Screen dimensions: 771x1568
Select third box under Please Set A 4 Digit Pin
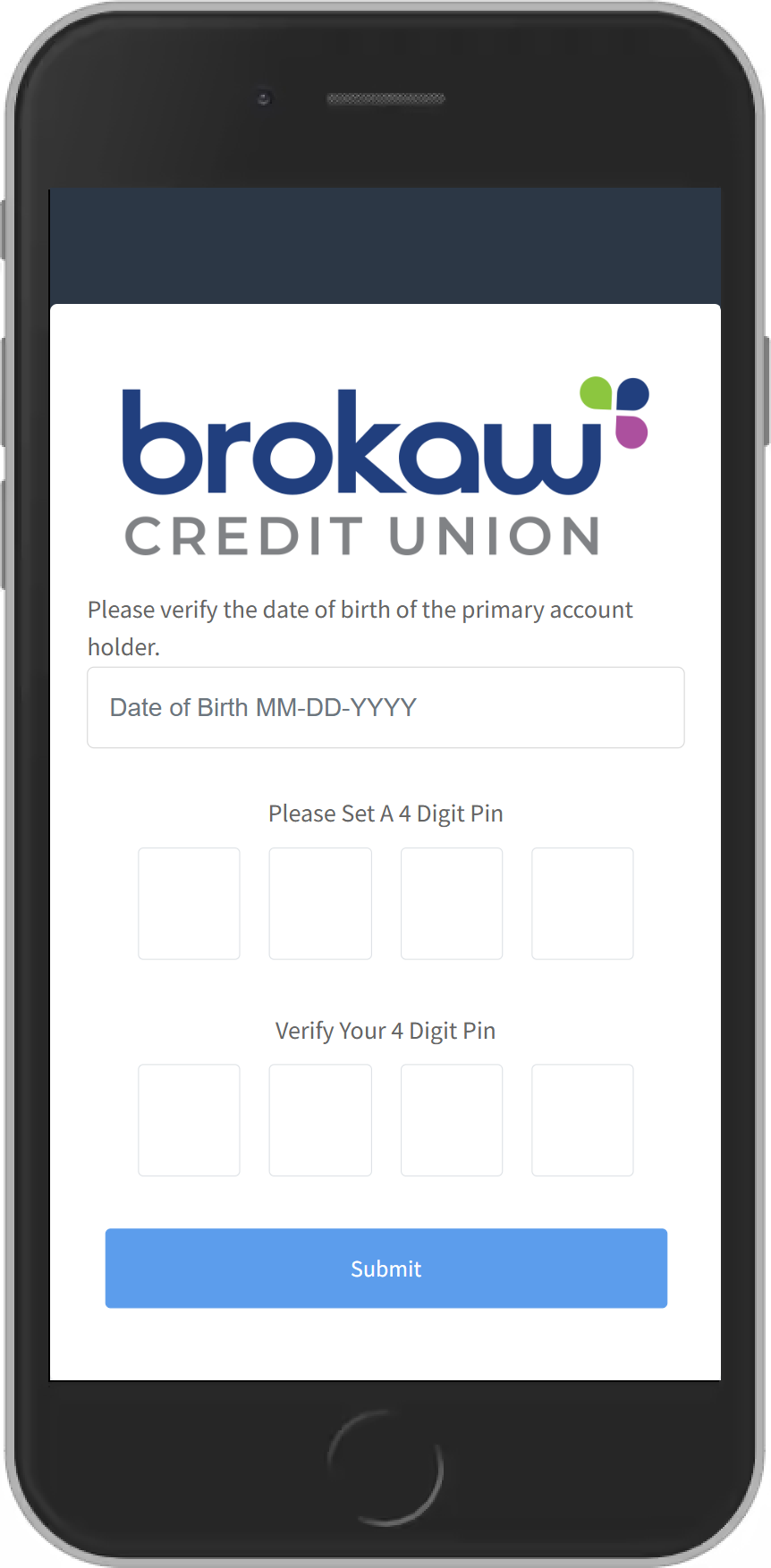pos(452,903)
